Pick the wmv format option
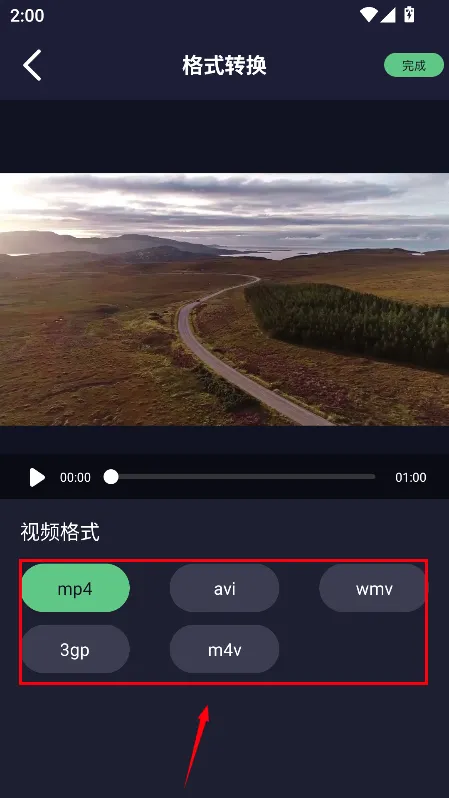The width and height of the screenshot is (449, 798). tap(374, 588)
